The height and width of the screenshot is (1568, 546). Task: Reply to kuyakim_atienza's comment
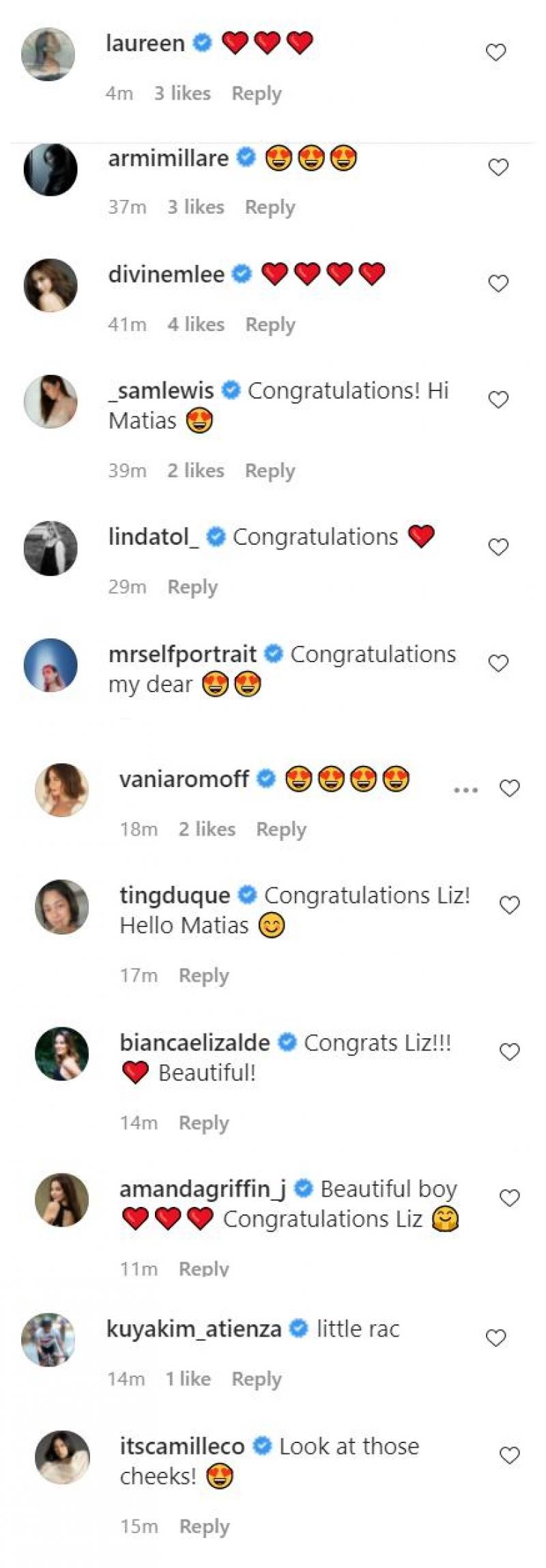(x=256, y=1380)
